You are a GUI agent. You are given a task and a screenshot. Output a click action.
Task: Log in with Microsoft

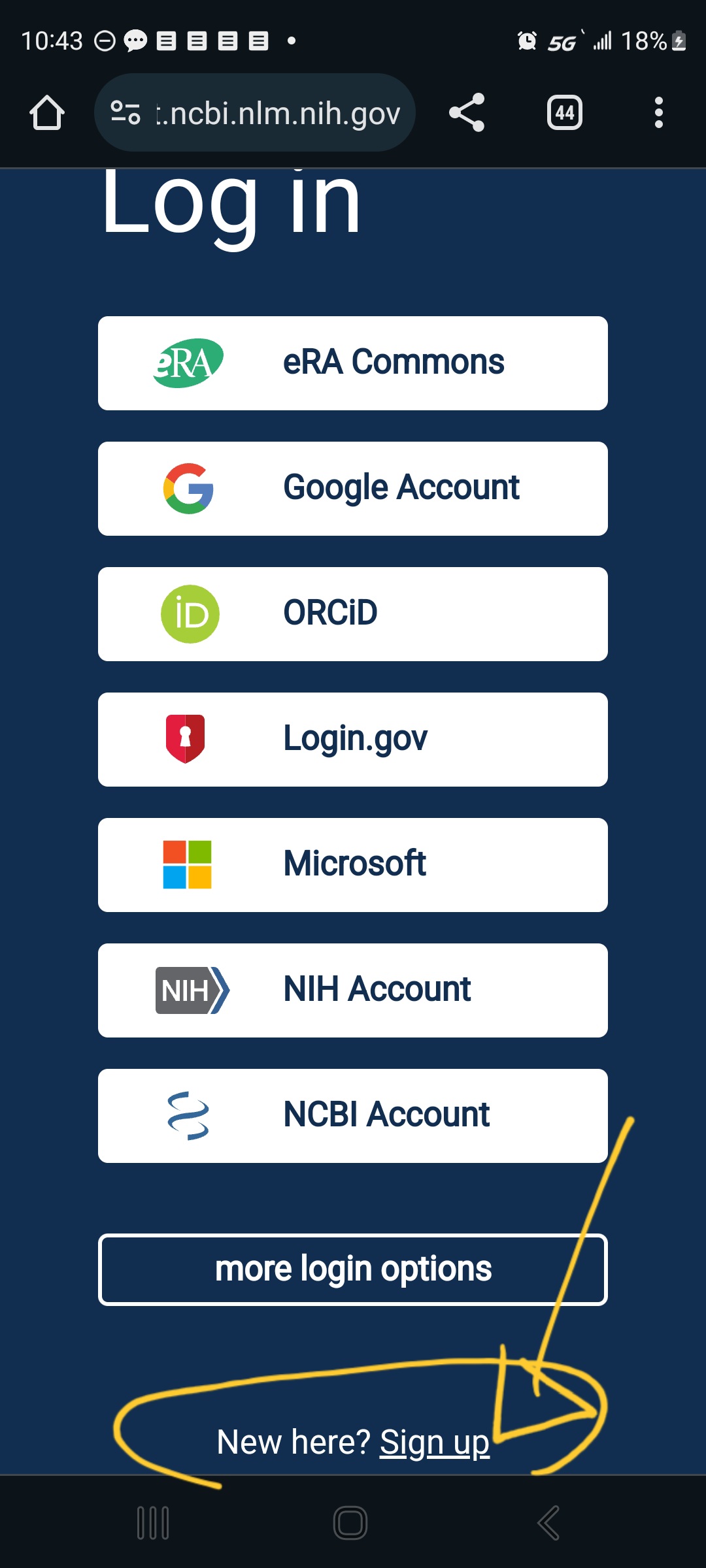pos(353,865)
